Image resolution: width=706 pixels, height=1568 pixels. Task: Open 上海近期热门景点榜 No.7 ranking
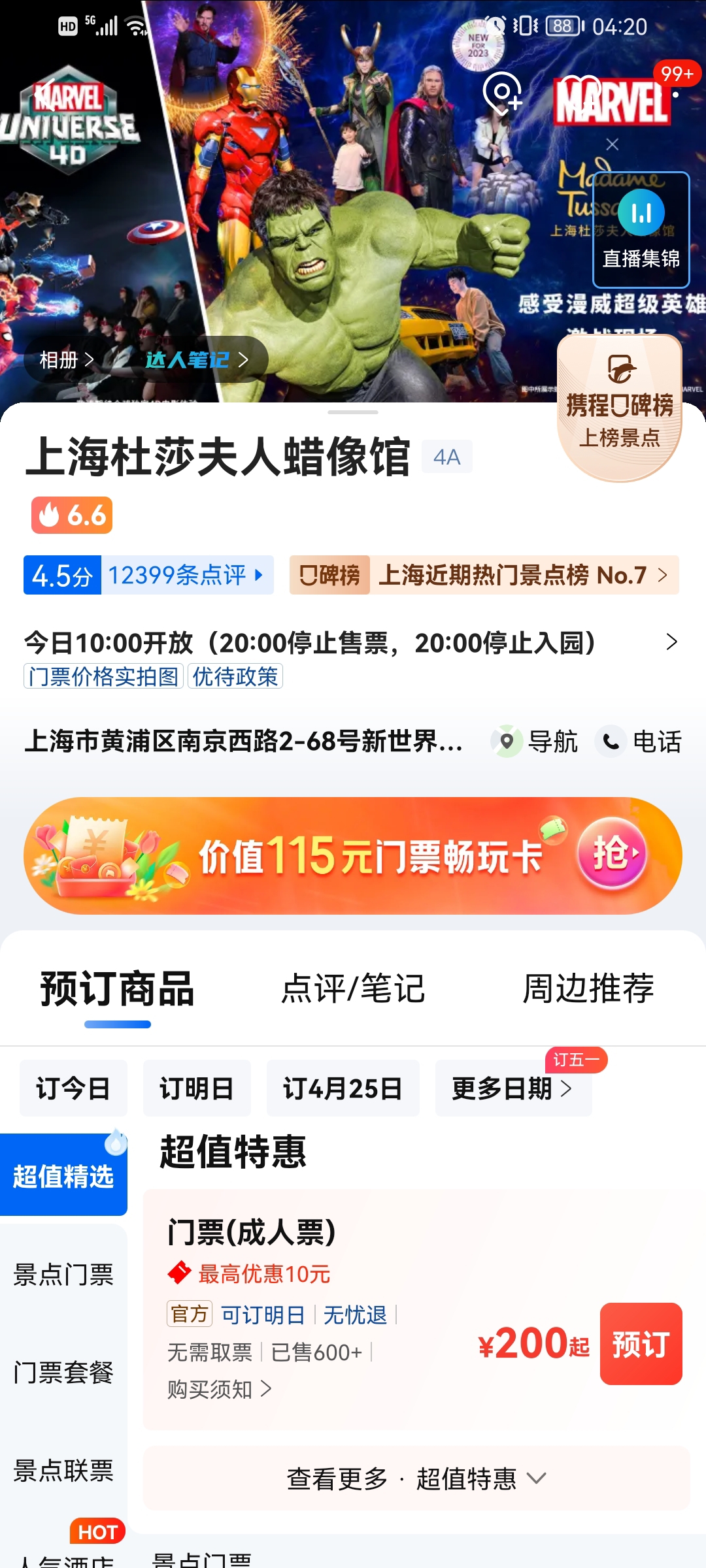click(484, 575)
